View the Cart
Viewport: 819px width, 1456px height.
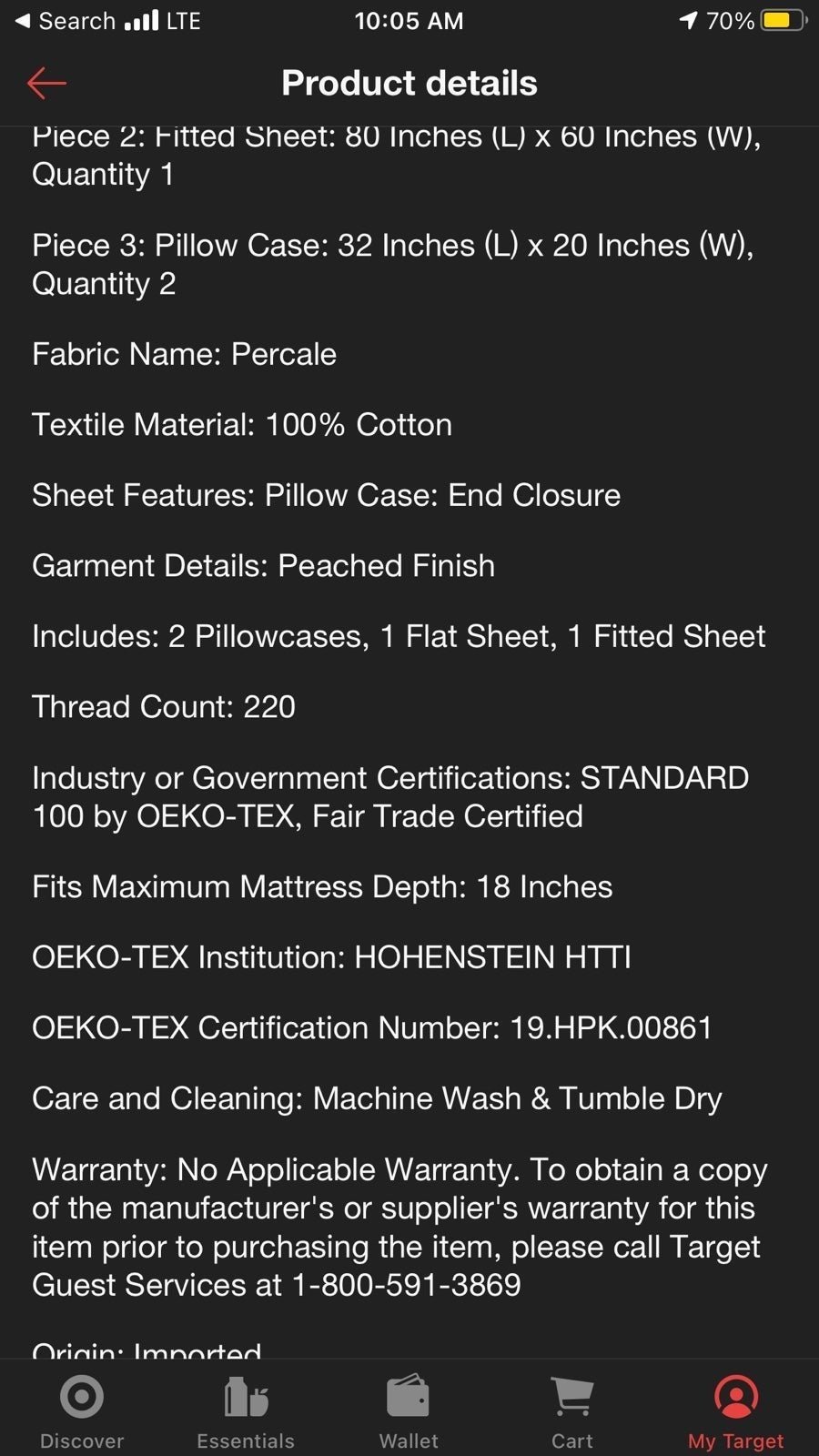(x=572, y=1411)
